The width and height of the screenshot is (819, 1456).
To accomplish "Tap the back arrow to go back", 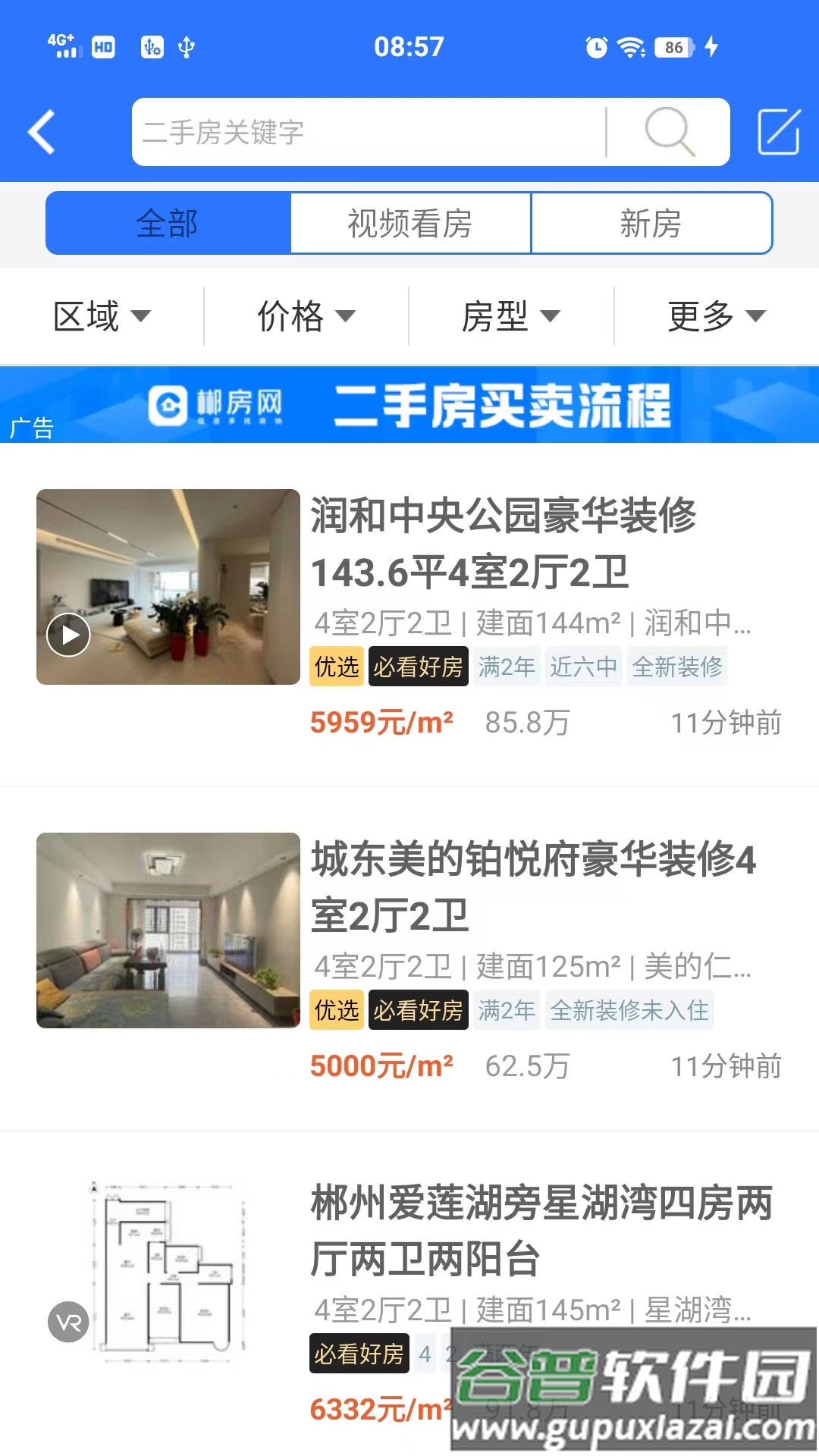I will coord(41,130).
